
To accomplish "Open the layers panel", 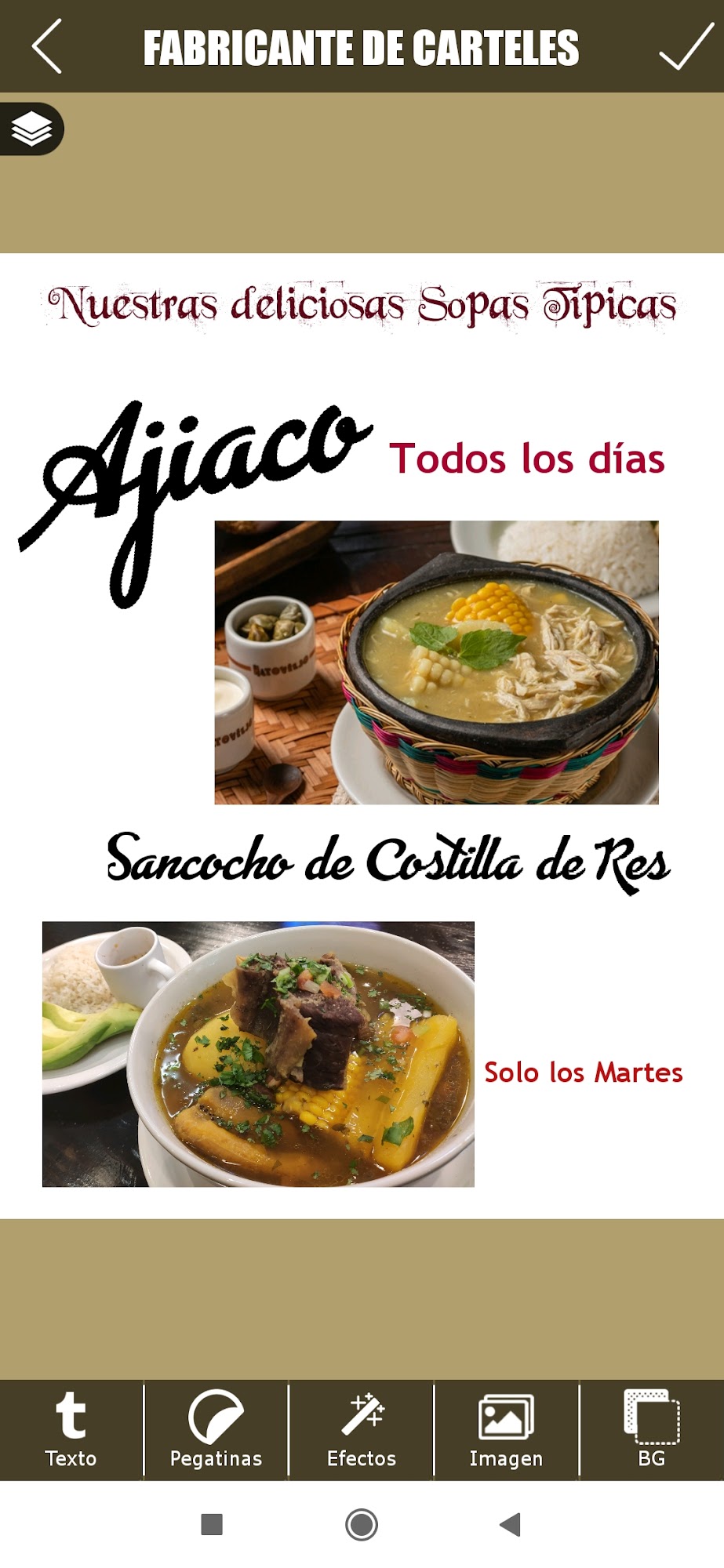I will [31, 129].
